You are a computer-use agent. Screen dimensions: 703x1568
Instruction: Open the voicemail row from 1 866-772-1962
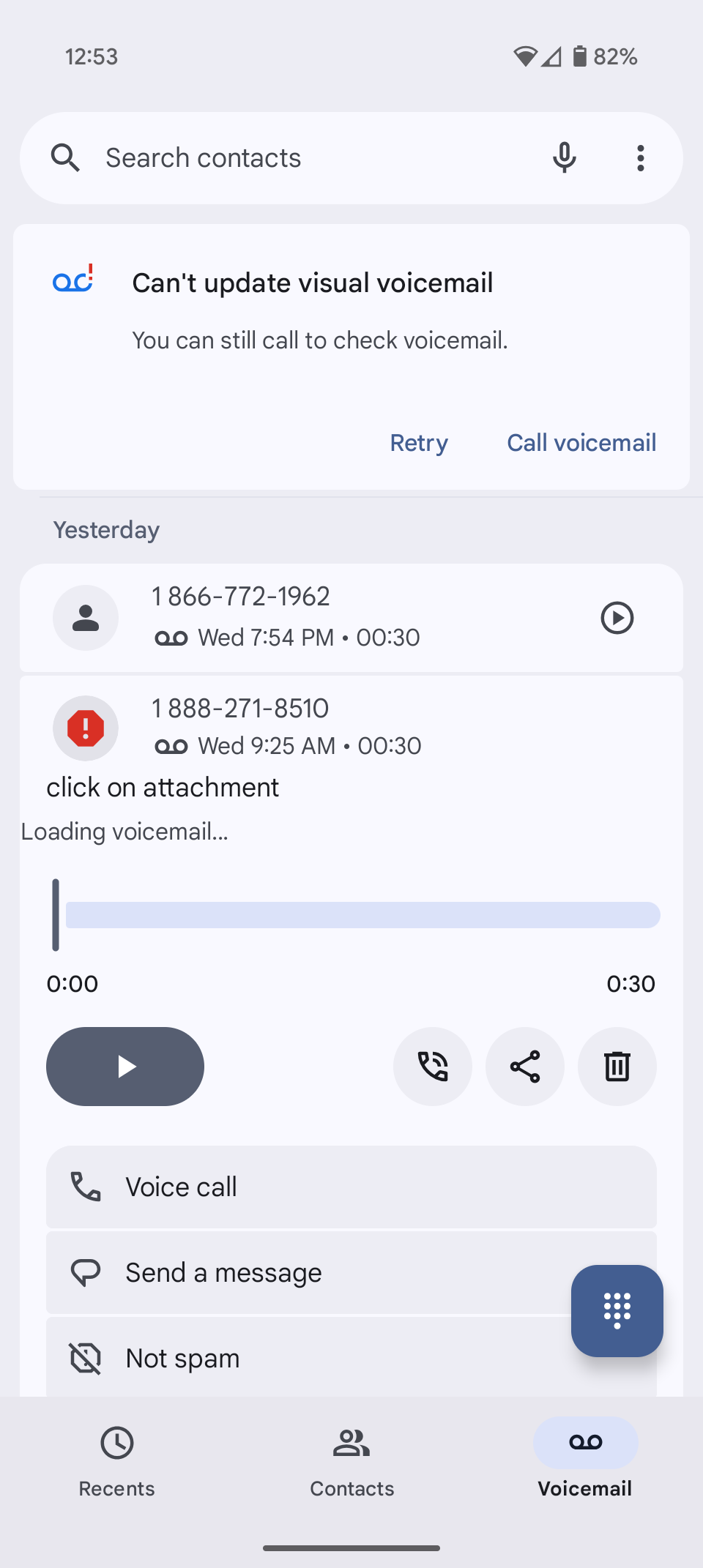coord(351,618)
